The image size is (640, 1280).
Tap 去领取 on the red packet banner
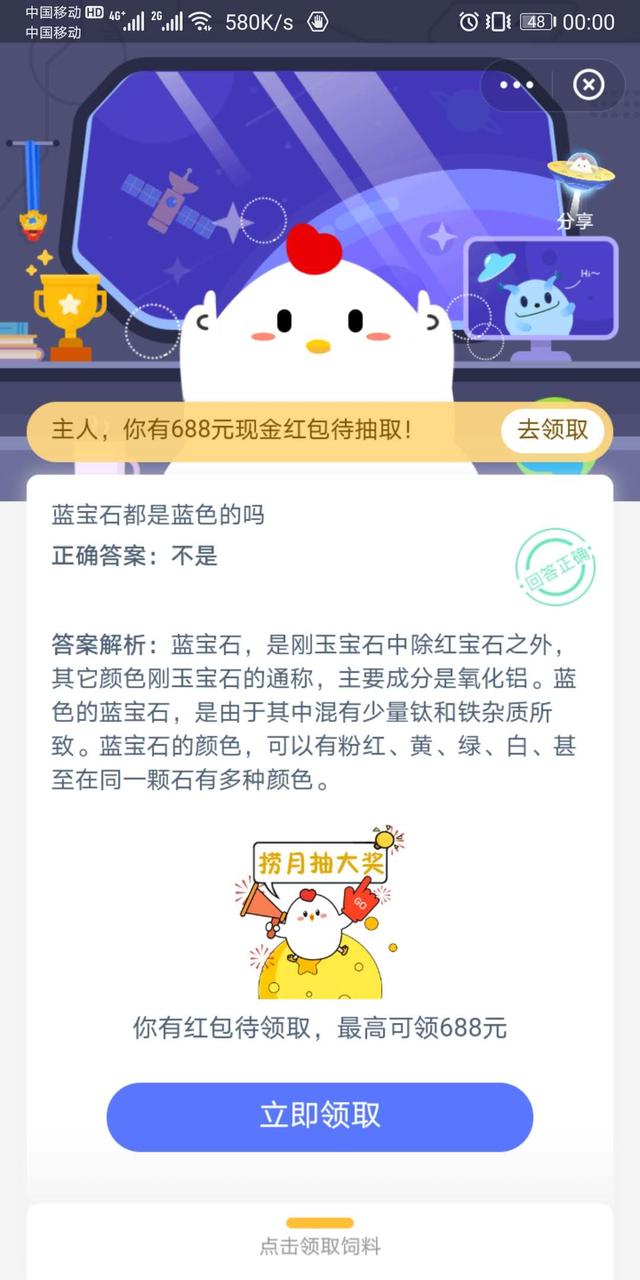pos(552,431)
